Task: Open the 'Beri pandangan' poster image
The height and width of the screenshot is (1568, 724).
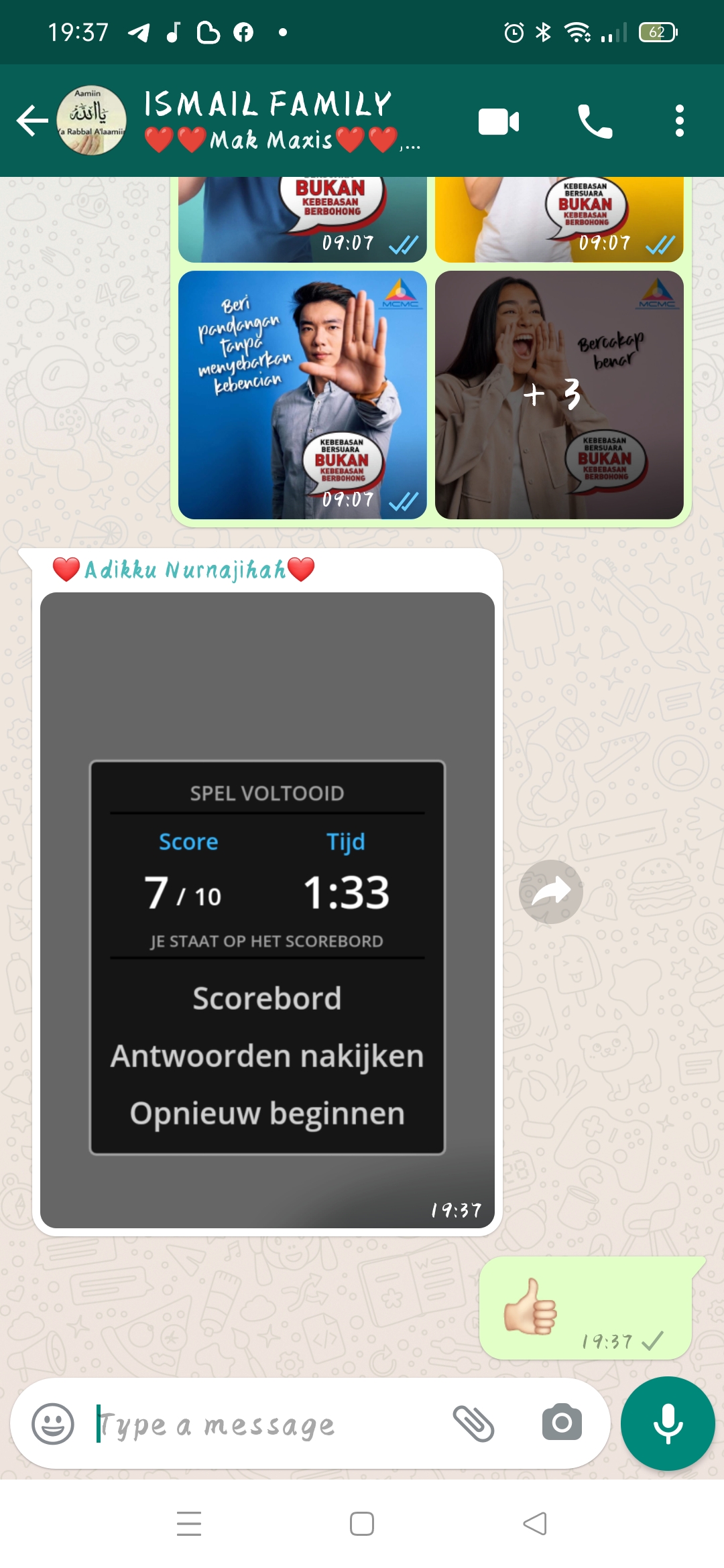Action: (302, 395)
